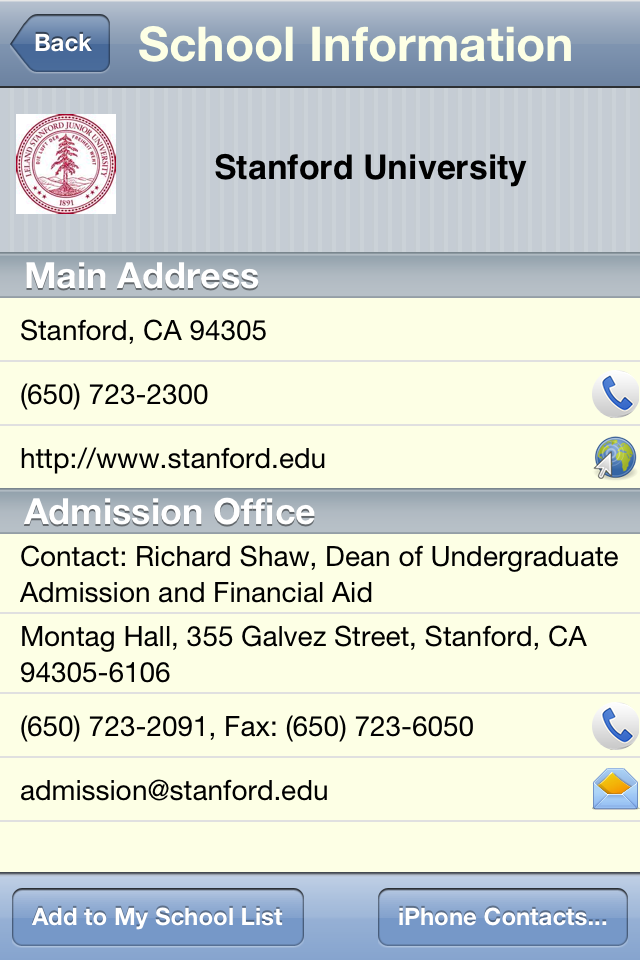Call the main number (650) 723-2300
The height and width of the screenshot is (960, 640).
click(614, 395)
